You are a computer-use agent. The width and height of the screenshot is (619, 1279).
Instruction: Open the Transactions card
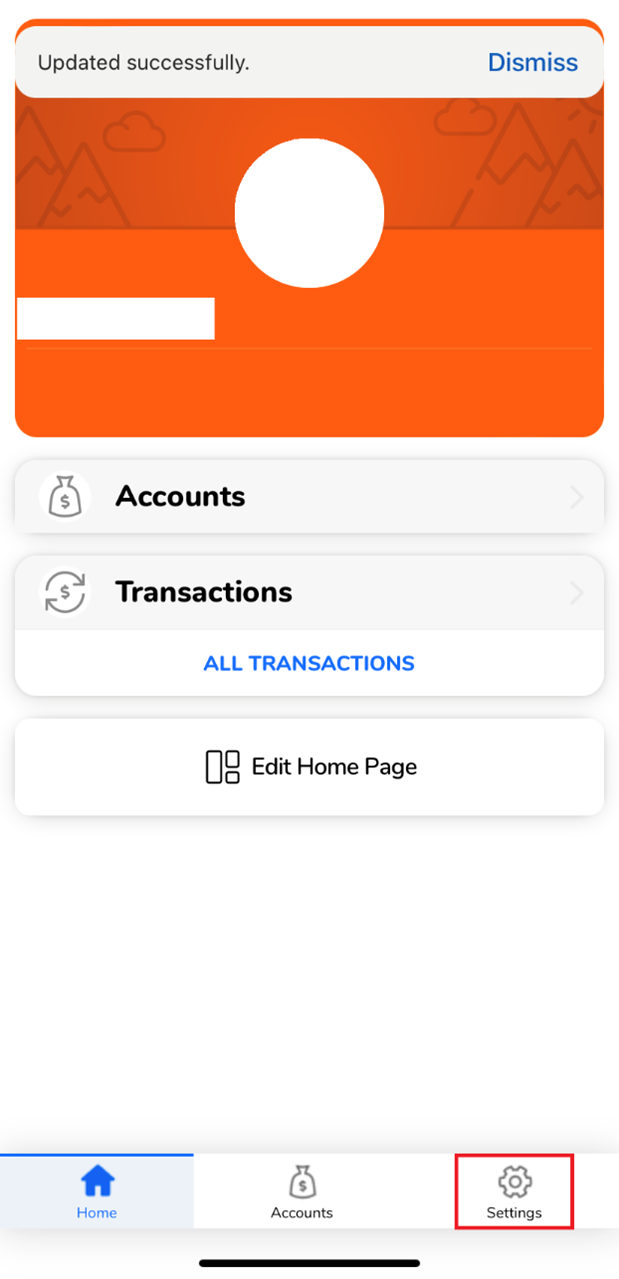309,592
